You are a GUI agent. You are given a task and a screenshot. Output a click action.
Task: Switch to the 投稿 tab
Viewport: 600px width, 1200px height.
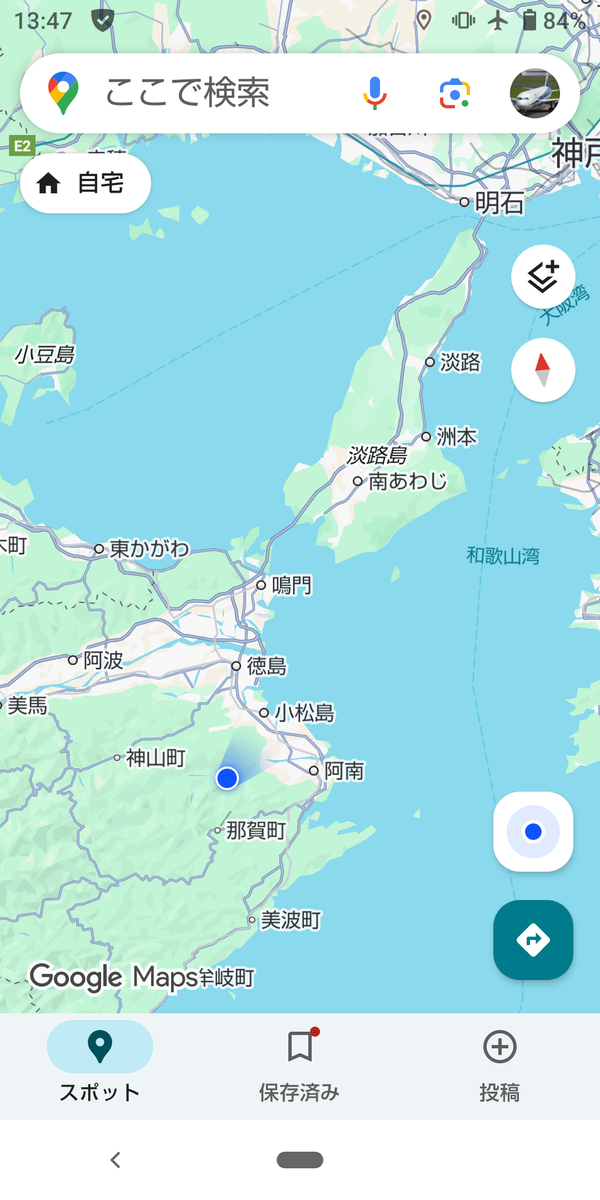click(x=500, y=1063)
